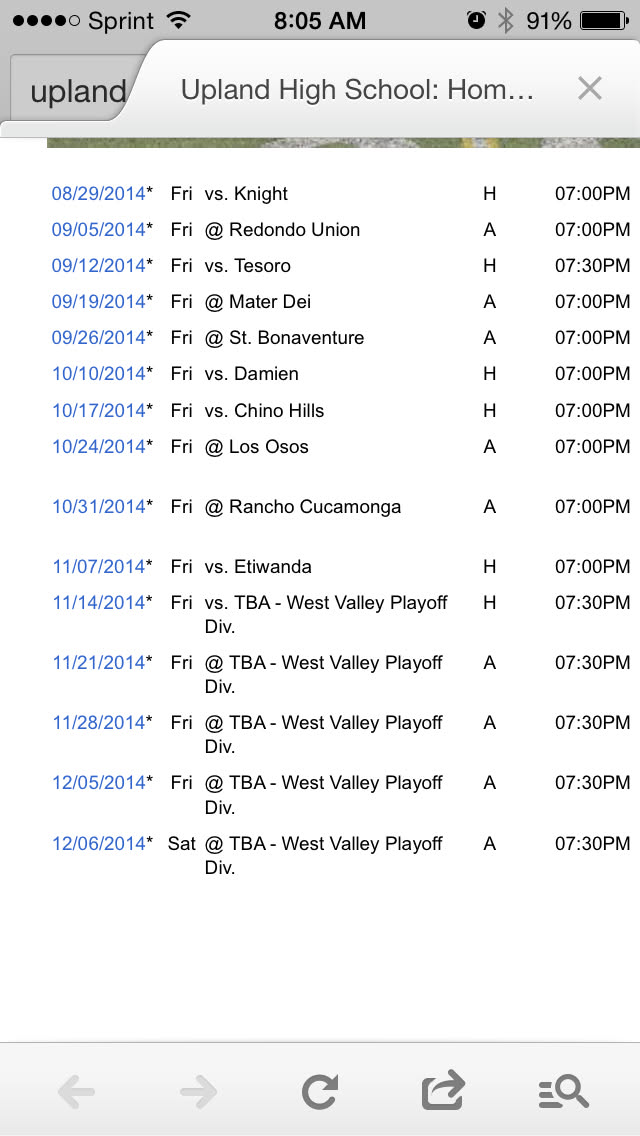Reload the current page
The width and height of the screenshot is (640, 1136).
click(x=320, y=1091)
